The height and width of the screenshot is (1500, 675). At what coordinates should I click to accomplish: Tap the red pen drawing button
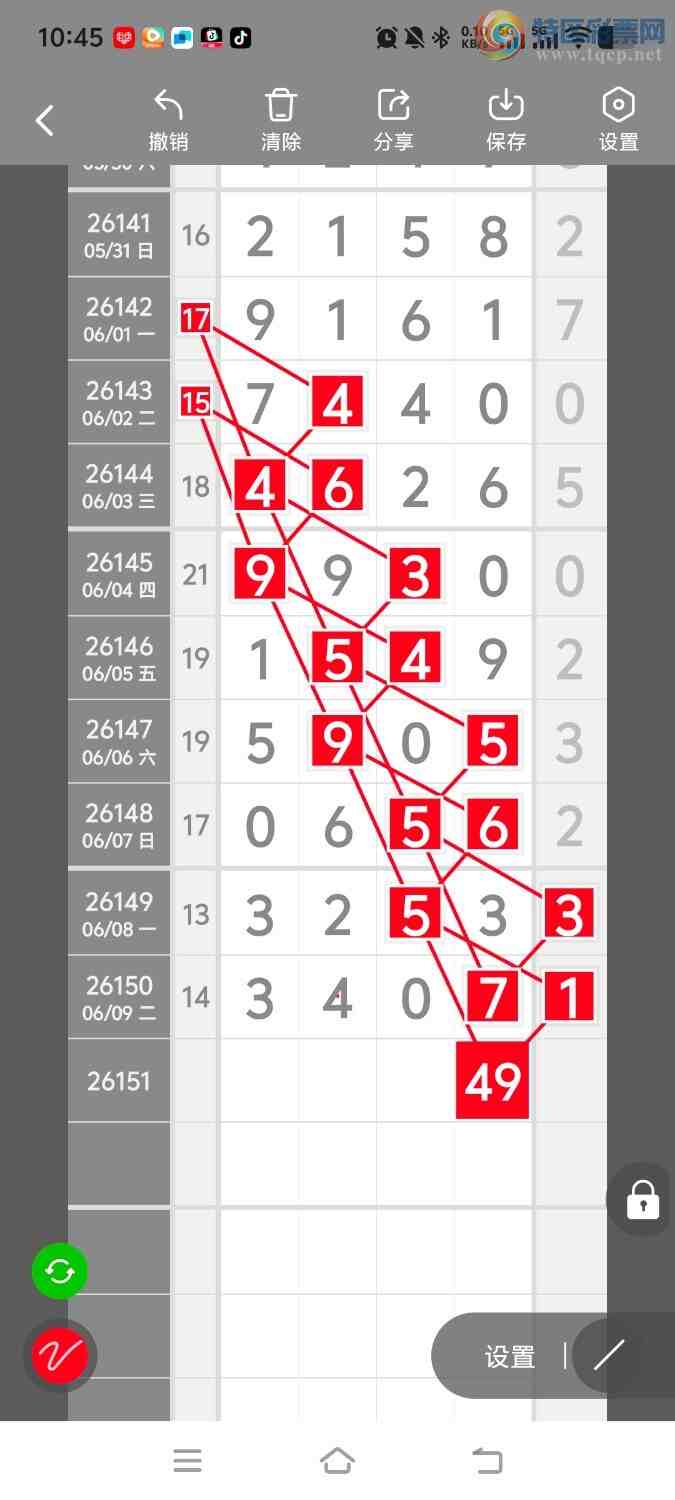(x=60, y=1356)
